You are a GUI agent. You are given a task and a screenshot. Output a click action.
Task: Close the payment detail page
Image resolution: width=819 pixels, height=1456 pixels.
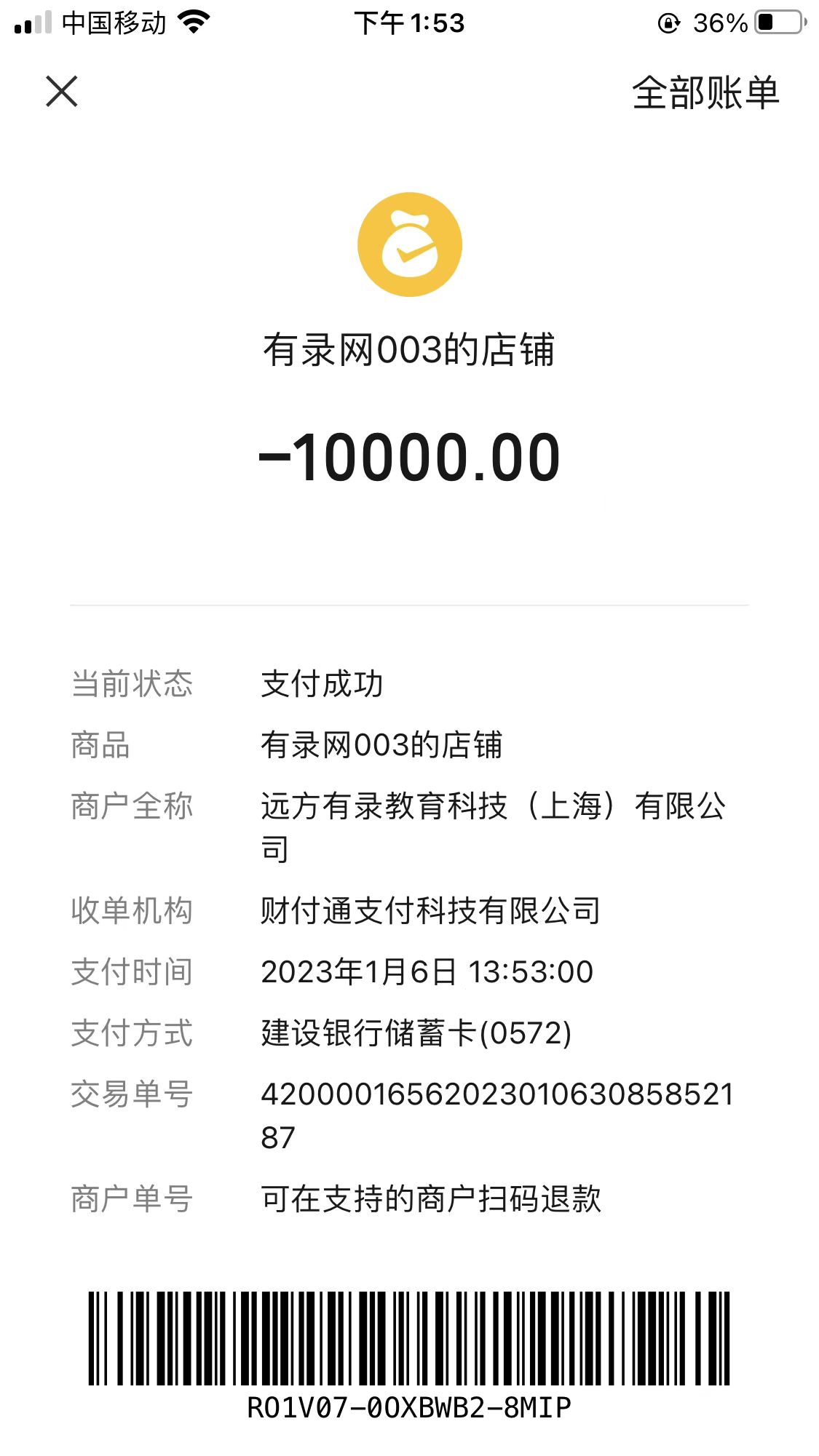(62, 92)
